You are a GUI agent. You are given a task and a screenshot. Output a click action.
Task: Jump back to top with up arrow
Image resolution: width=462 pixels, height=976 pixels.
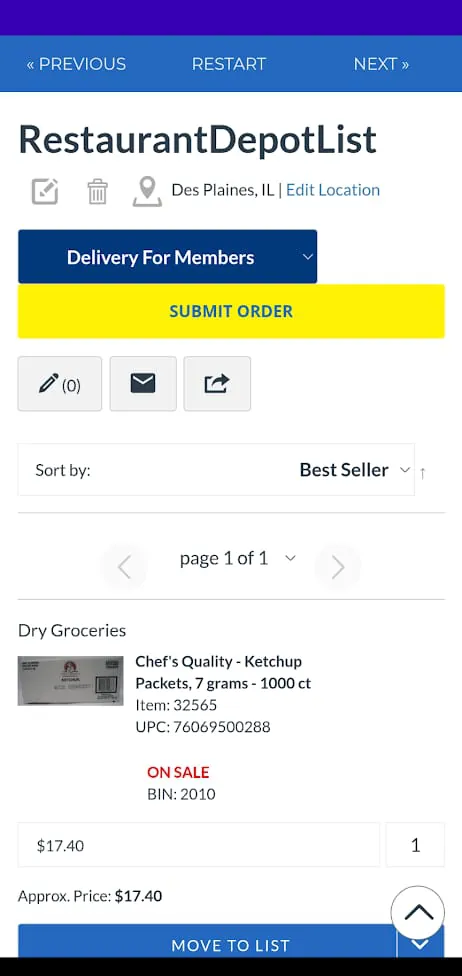pos(418,913)
